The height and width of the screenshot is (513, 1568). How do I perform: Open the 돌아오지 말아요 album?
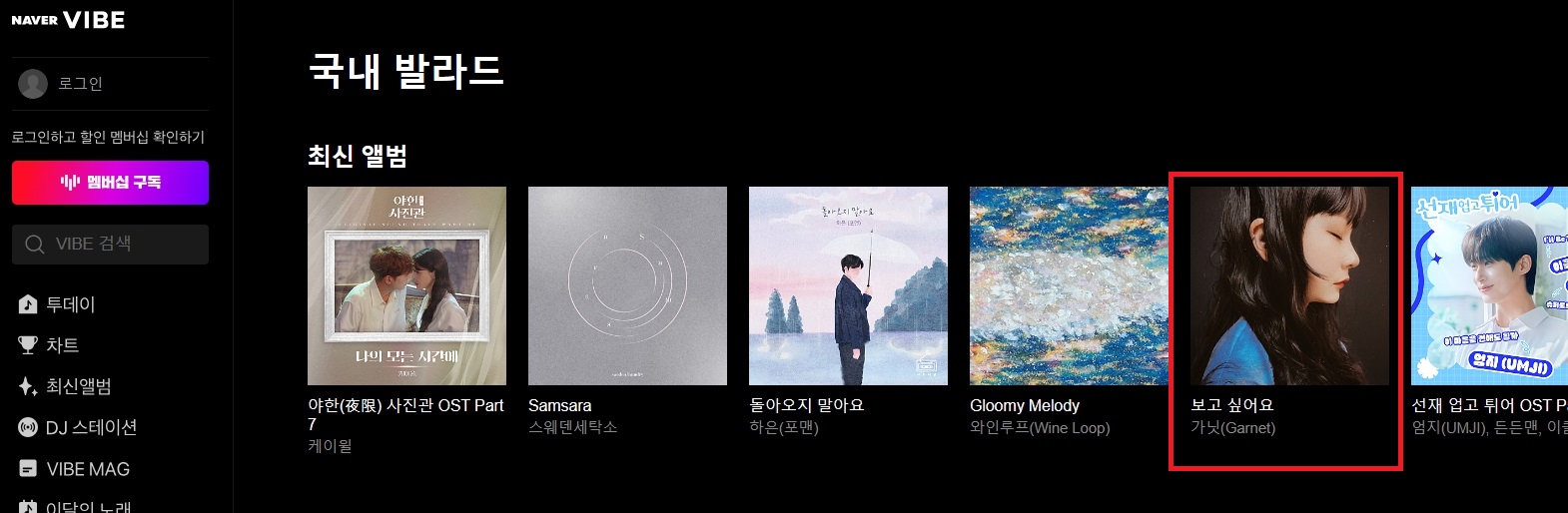pos(848,285)
